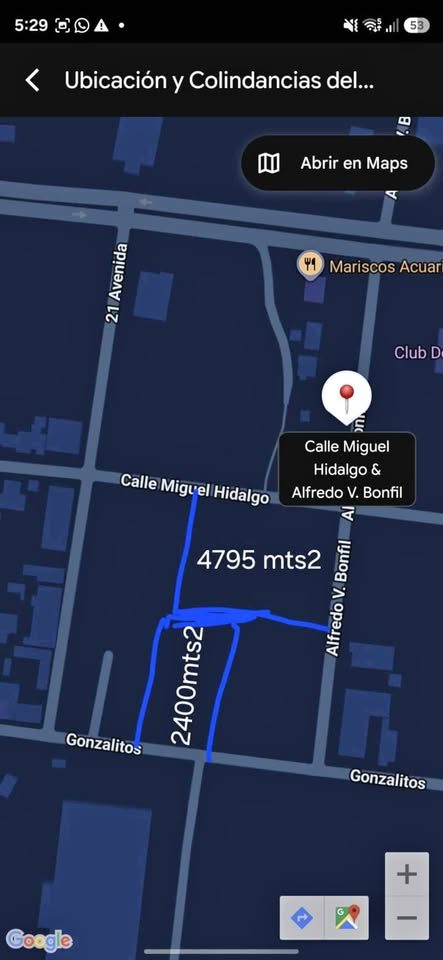Get directions using the blue arrow icon

(302, 918)
